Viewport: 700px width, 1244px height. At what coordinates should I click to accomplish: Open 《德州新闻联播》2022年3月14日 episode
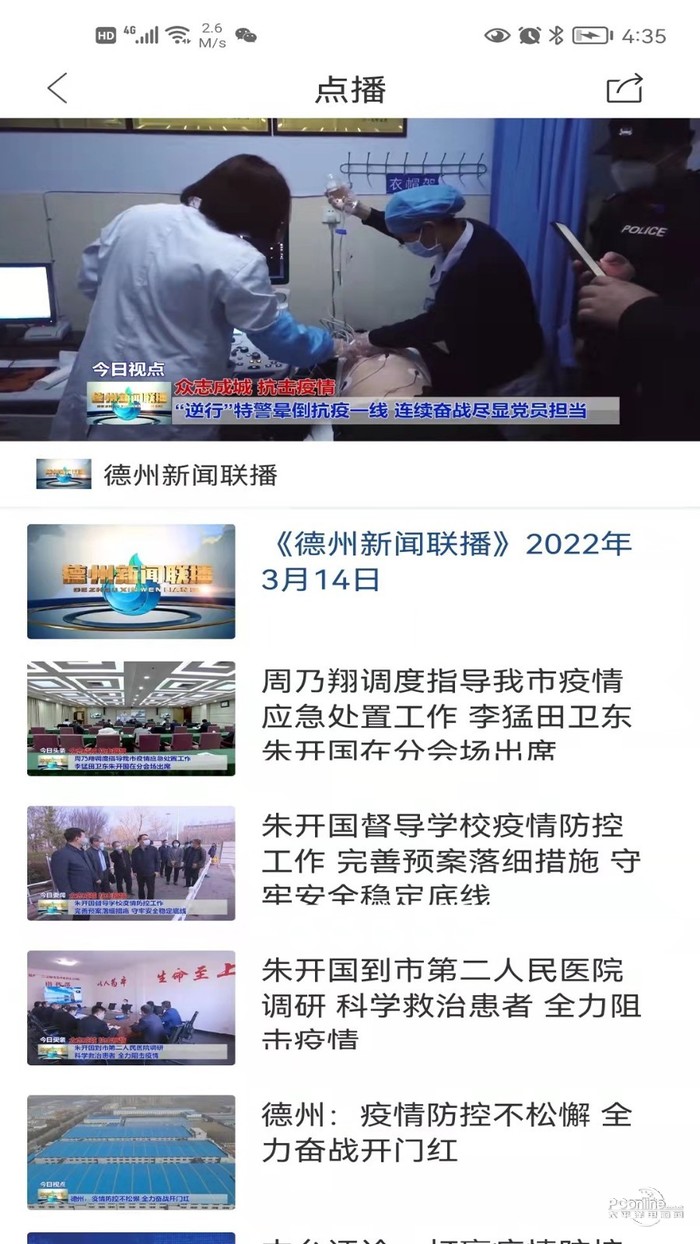tap(447, 561)
